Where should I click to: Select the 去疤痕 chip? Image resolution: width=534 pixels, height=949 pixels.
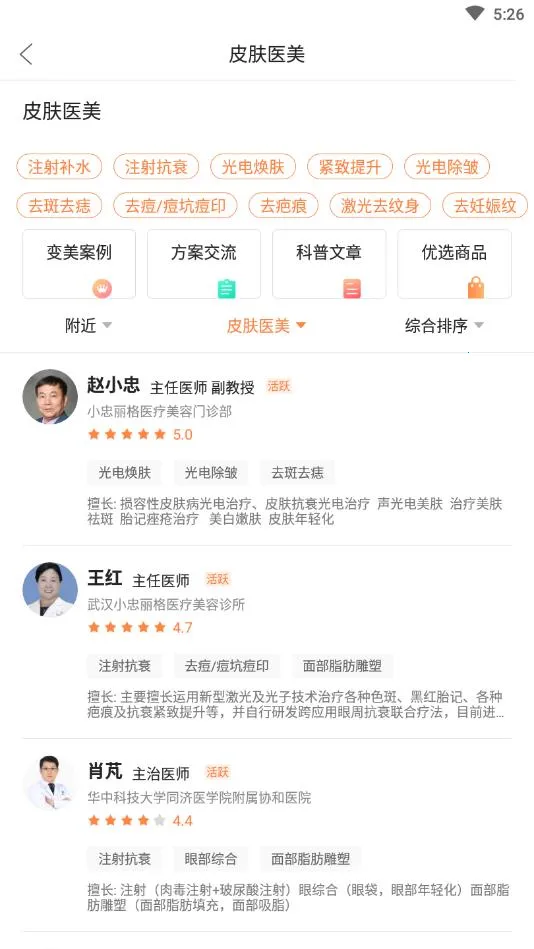point(283,206)
